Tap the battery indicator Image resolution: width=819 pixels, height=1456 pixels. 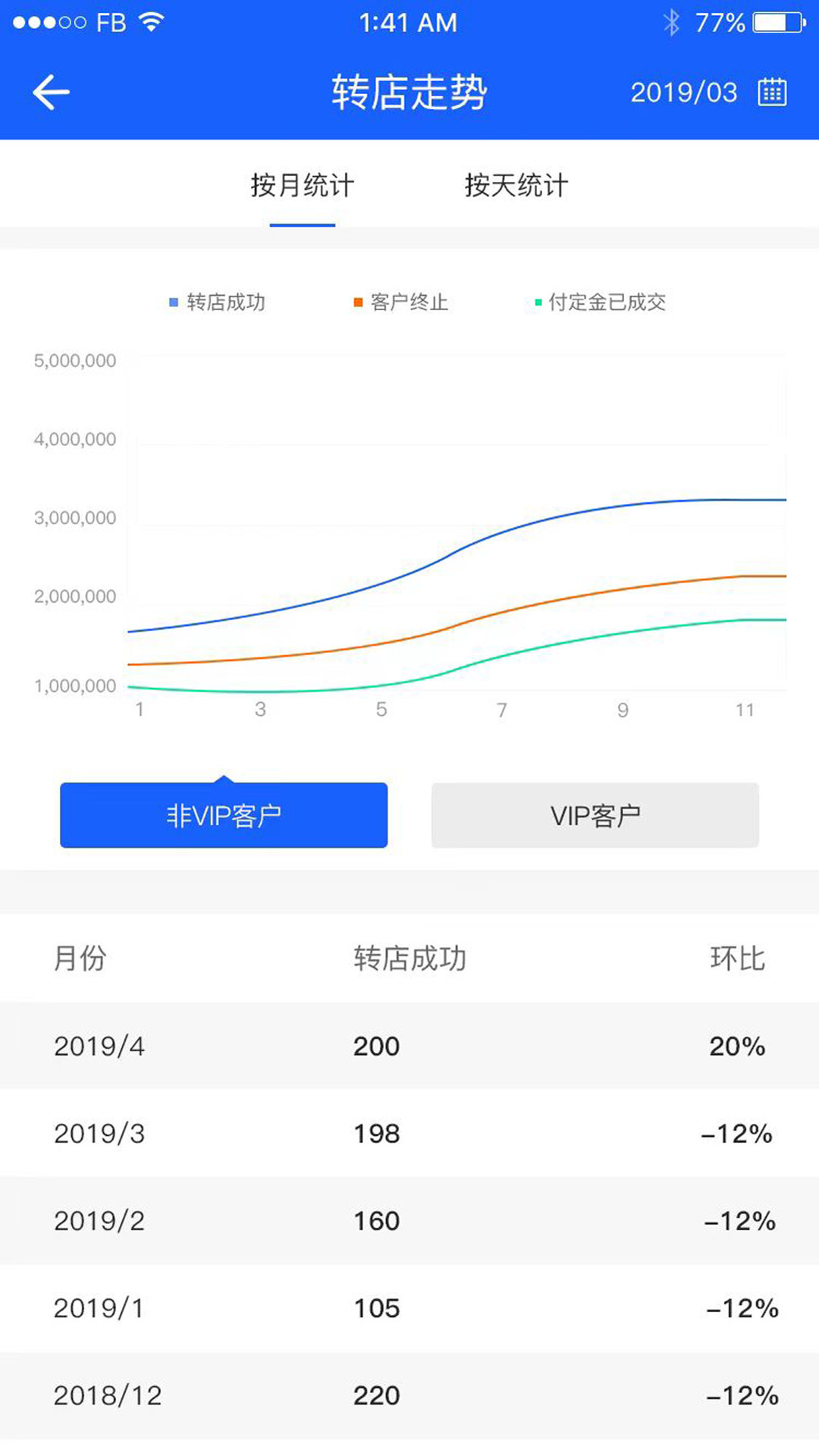click(775, 22)
